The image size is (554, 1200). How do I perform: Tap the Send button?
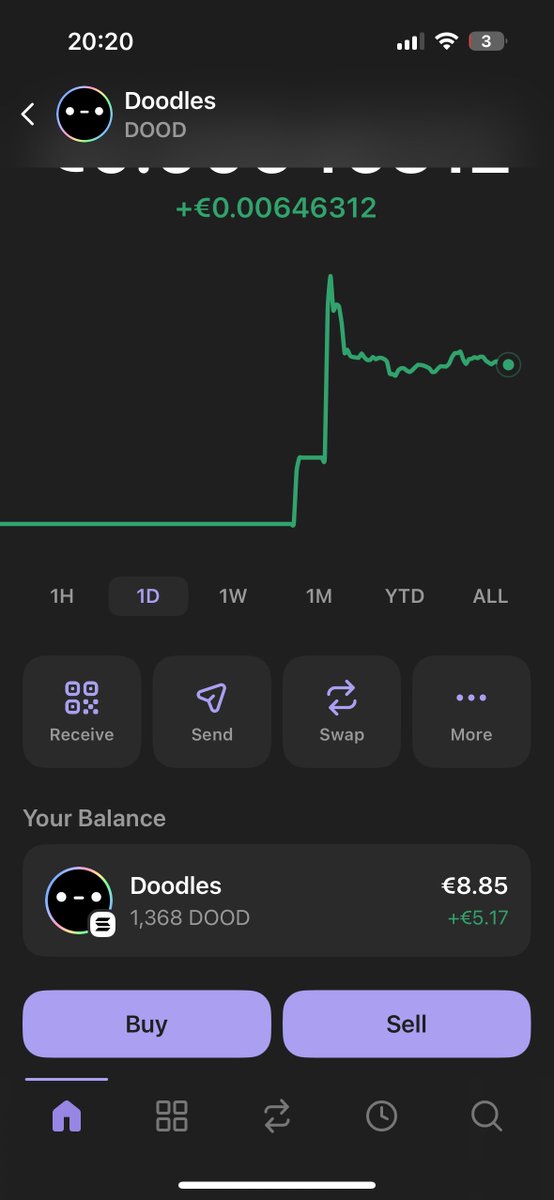[x=212, y=712]
